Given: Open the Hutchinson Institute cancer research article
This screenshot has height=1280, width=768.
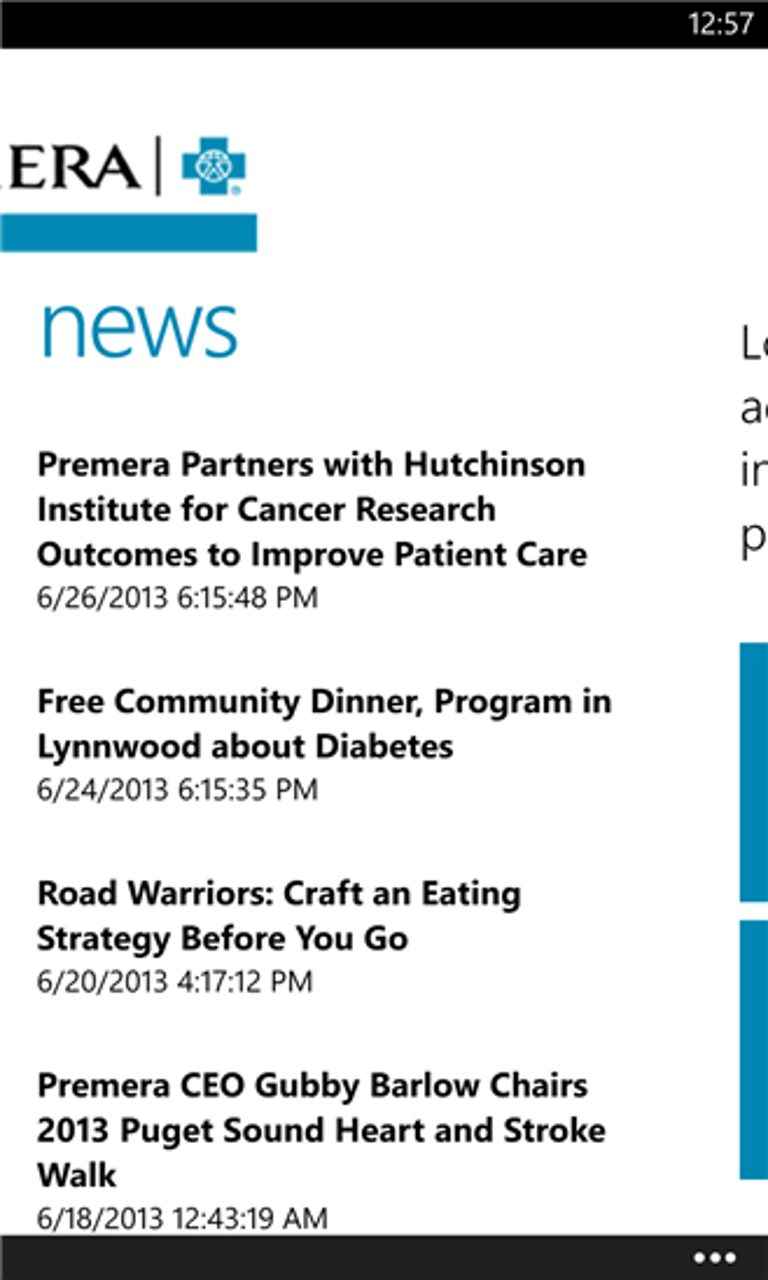Looking at the screenshot, I should [x=312, y=509].
